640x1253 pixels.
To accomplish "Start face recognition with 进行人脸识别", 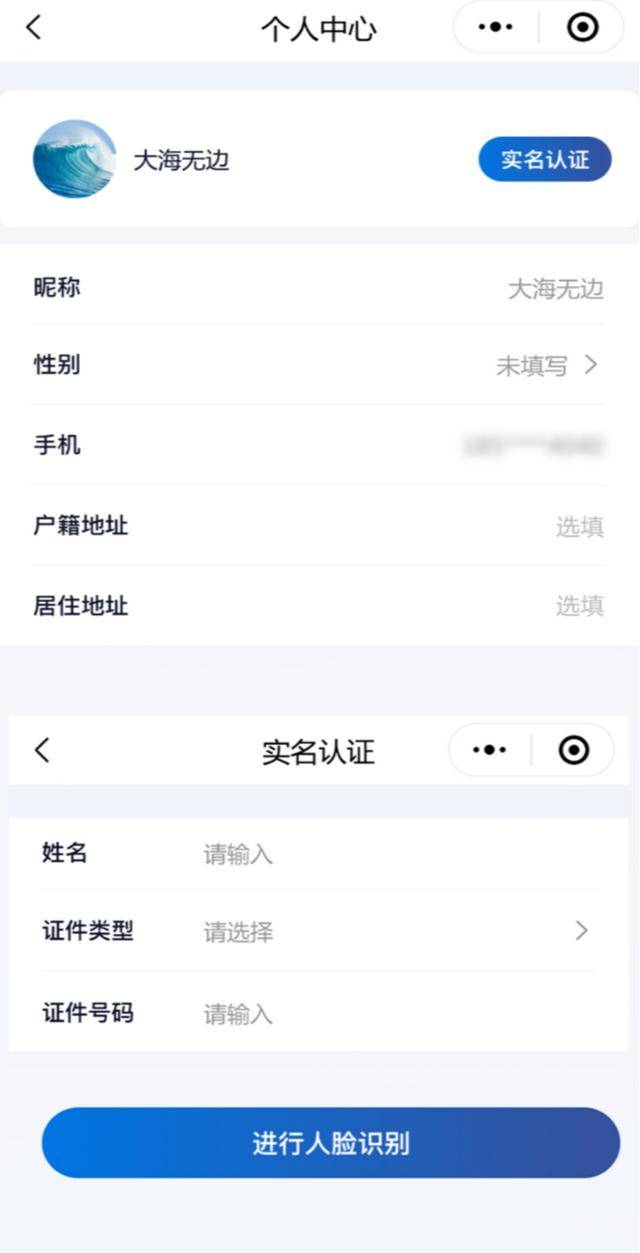I will point(330,1143).
